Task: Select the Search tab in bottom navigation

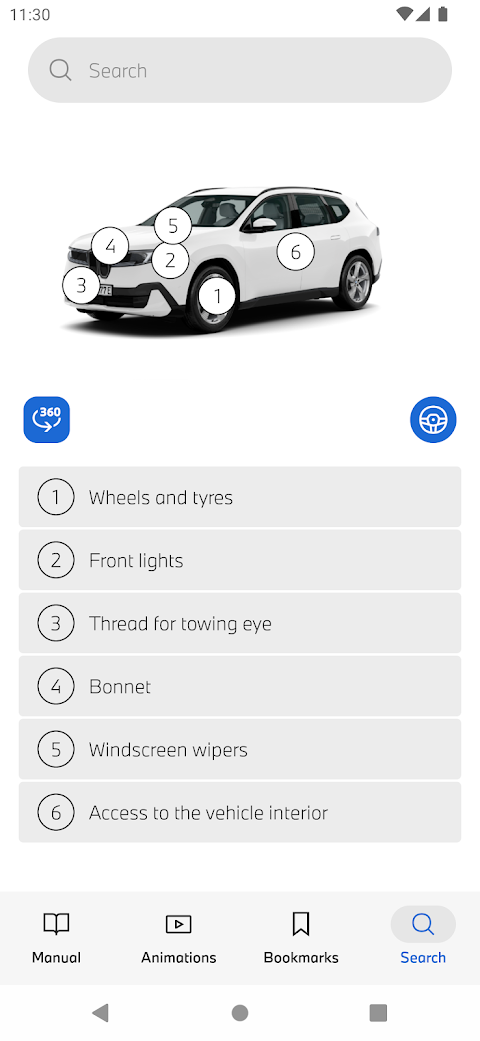Action: point(423,937)
